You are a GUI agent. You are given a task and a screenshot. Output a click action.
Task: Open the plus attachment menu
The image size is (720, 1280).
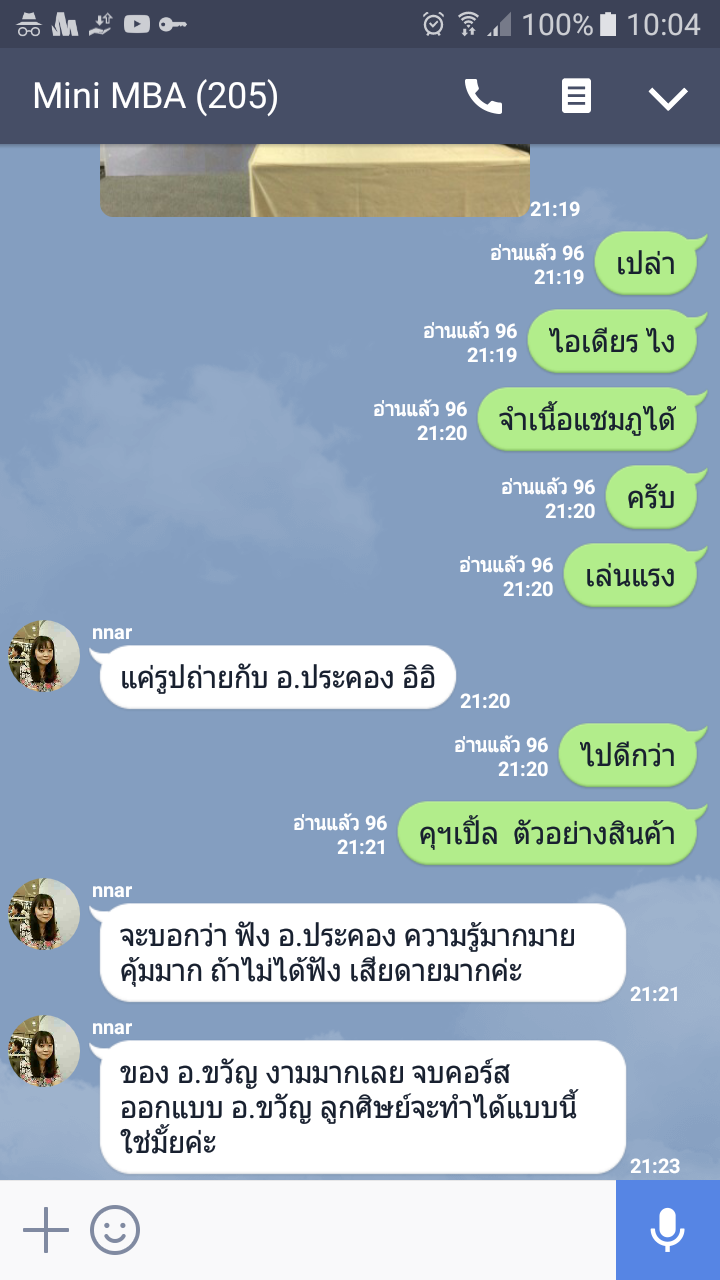click(x=46, y=1230)
